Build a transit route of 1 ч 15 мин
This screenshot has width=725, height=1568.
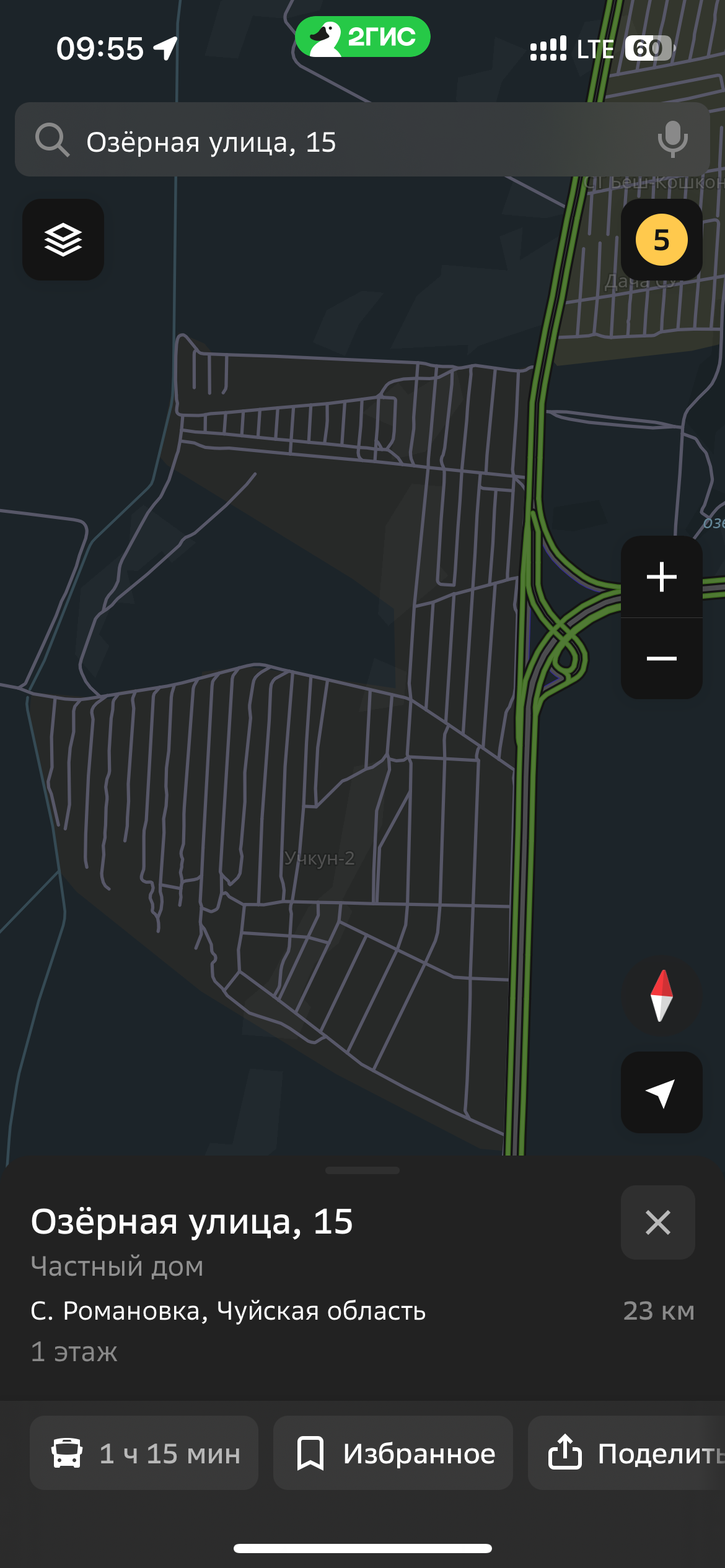tap(144, 1453)
